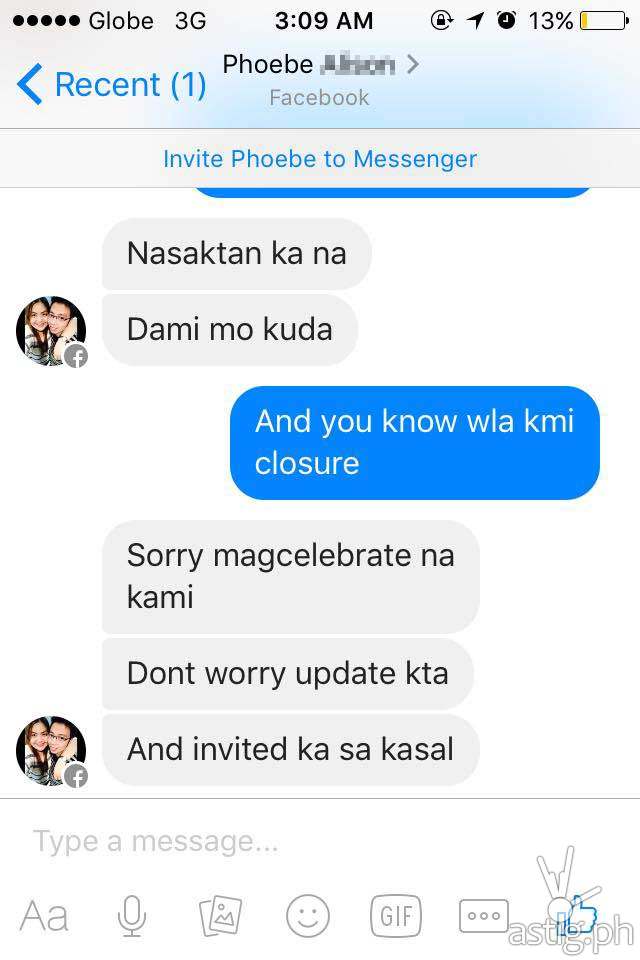This screenshot has height=960, width=640.
Task: Tap Invite Phoebe to Messenger
Action: click(320, 159)
